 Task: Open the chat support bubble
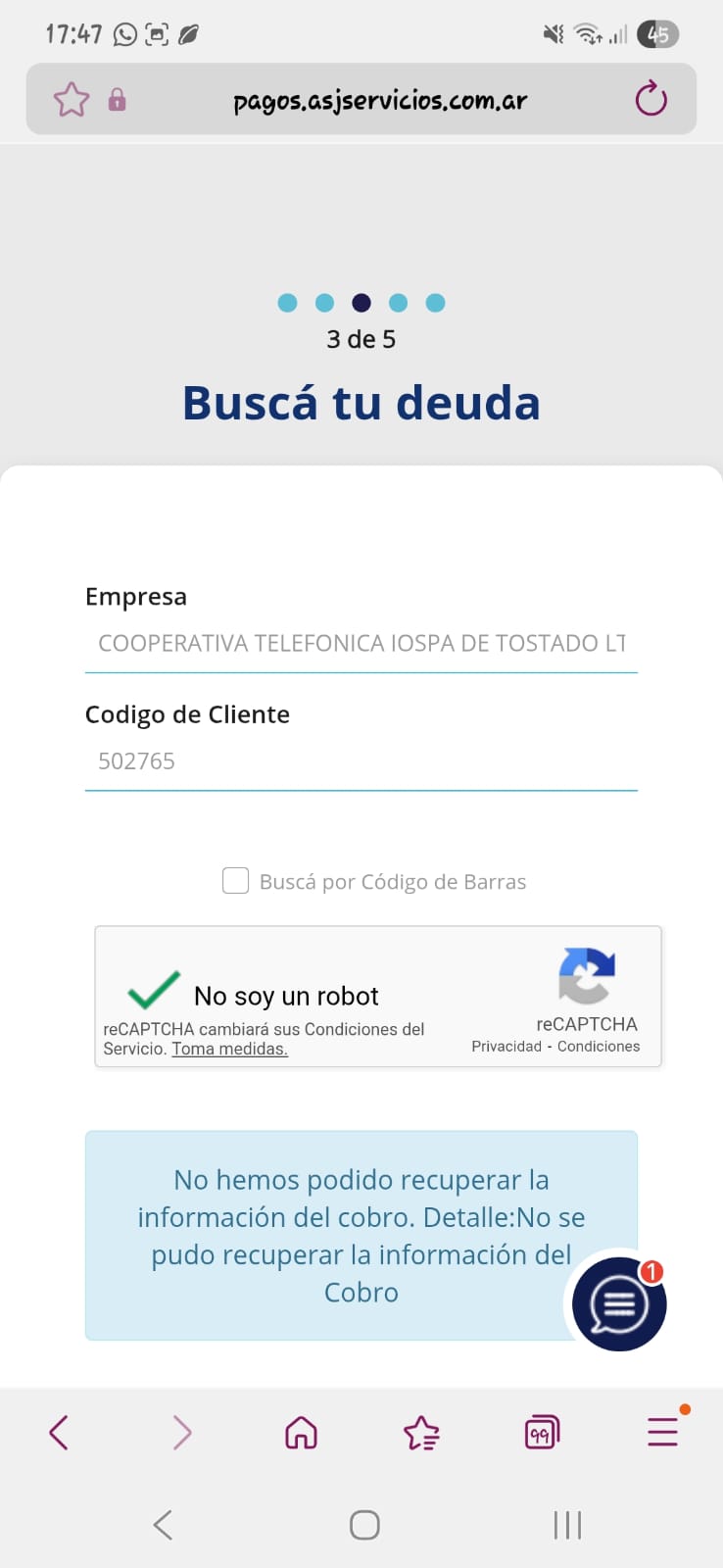click(x=619, y=1304)
